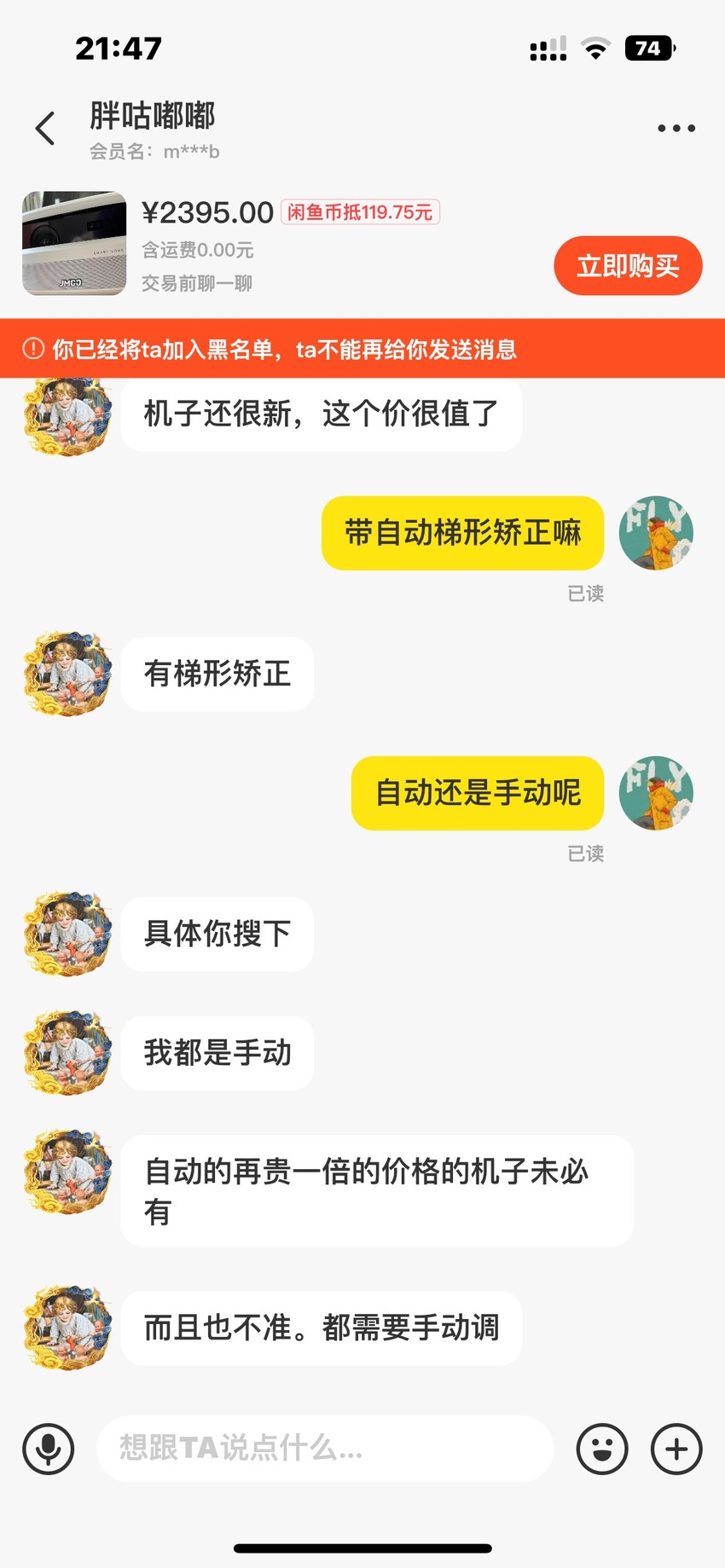
Task: Open the plus attachment menu
Action: pos(676,1449)
